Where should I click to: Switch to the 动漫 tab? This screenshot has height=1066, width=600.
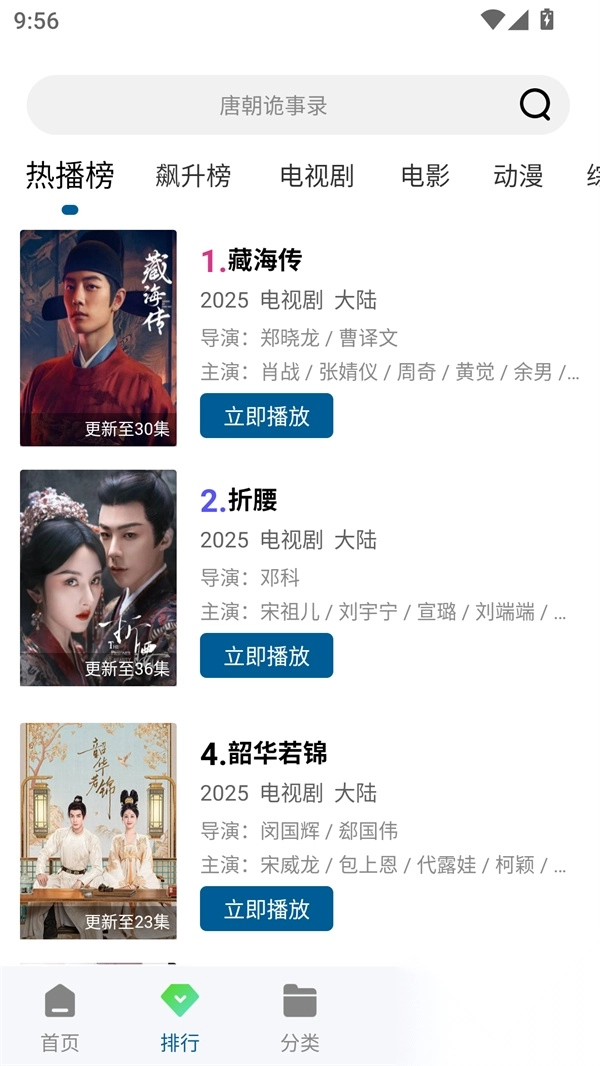point(518,176)
